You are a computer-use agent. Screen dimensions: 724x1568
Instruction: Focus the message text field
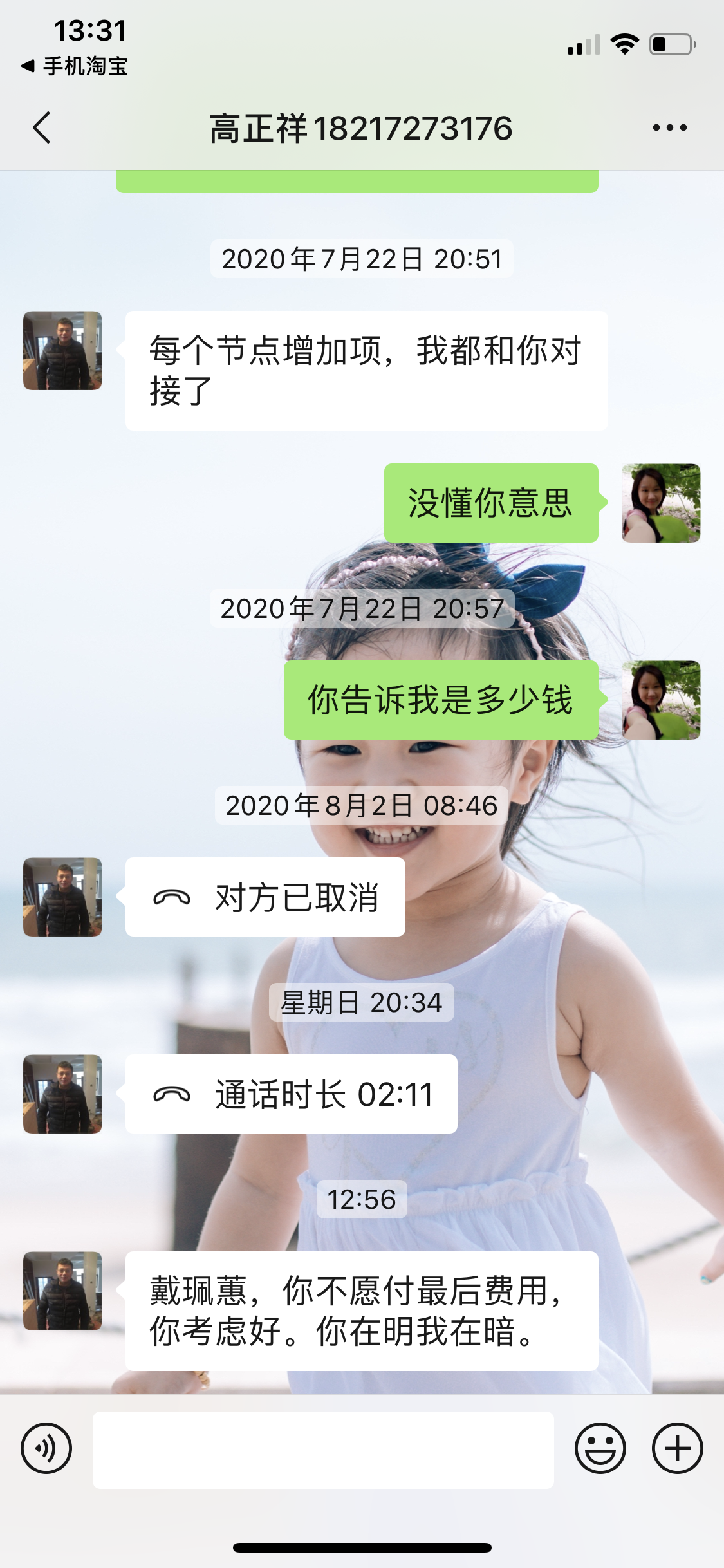click(x=323, y=1450)
